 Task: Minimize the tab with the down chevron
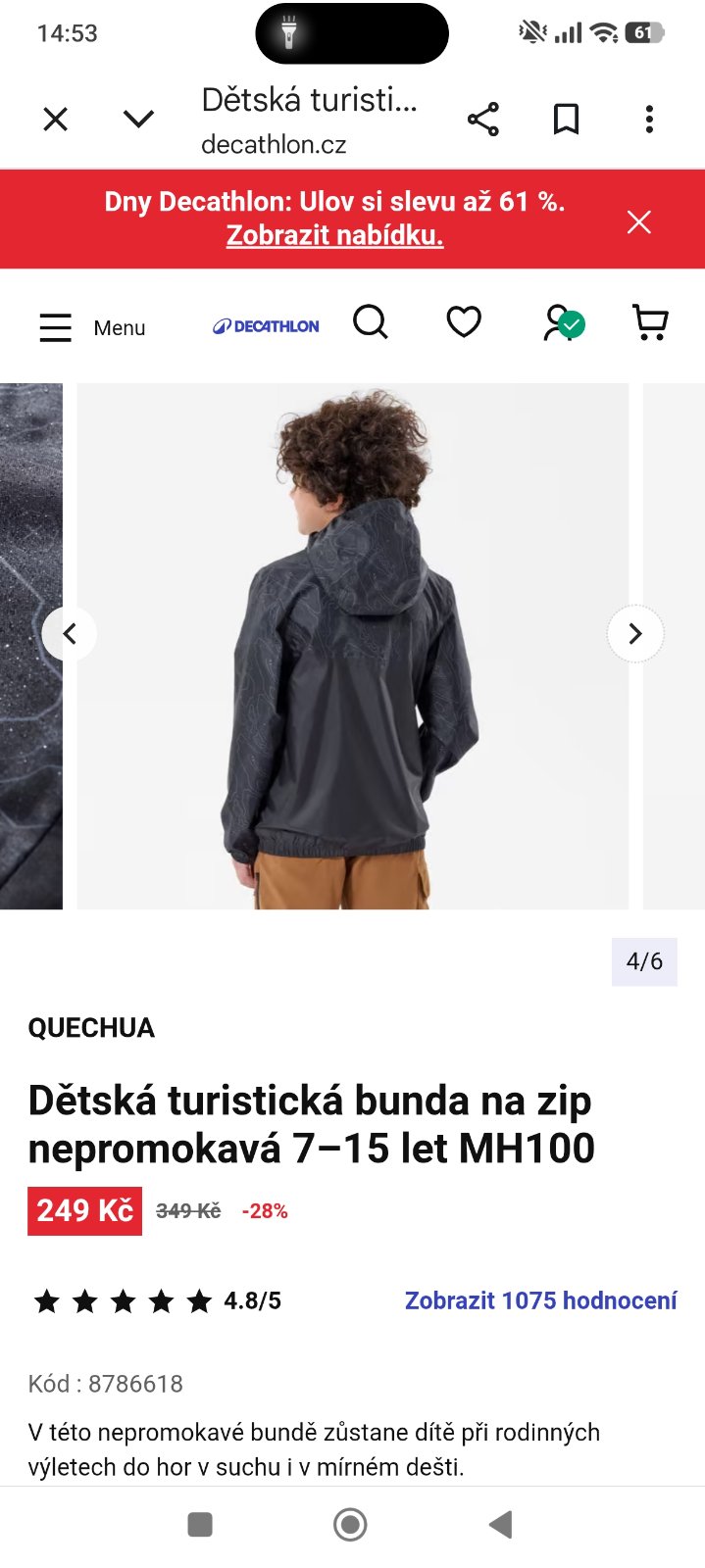tap(138, 120)
